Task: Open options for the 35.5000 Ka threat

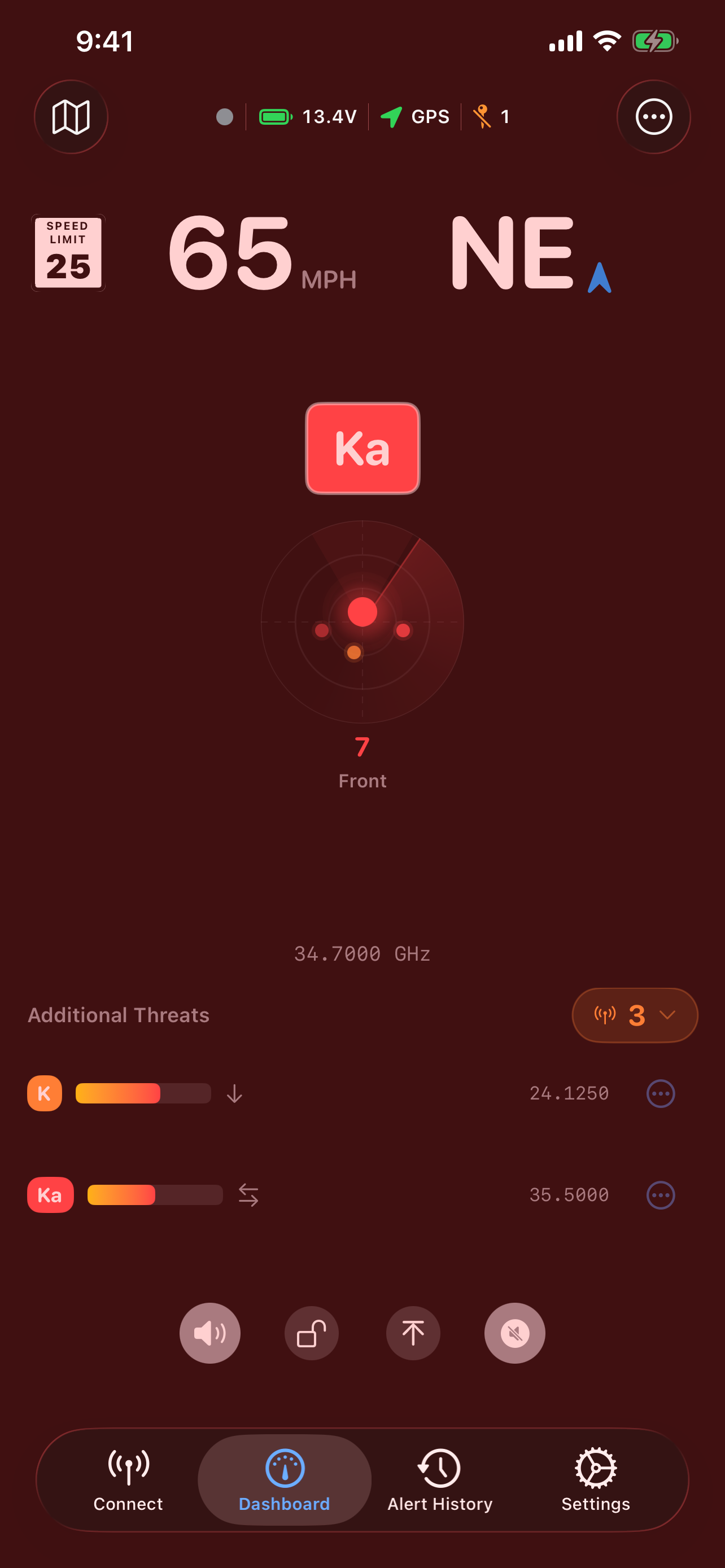Action: pyautogui.click(x=660, y=1195)
